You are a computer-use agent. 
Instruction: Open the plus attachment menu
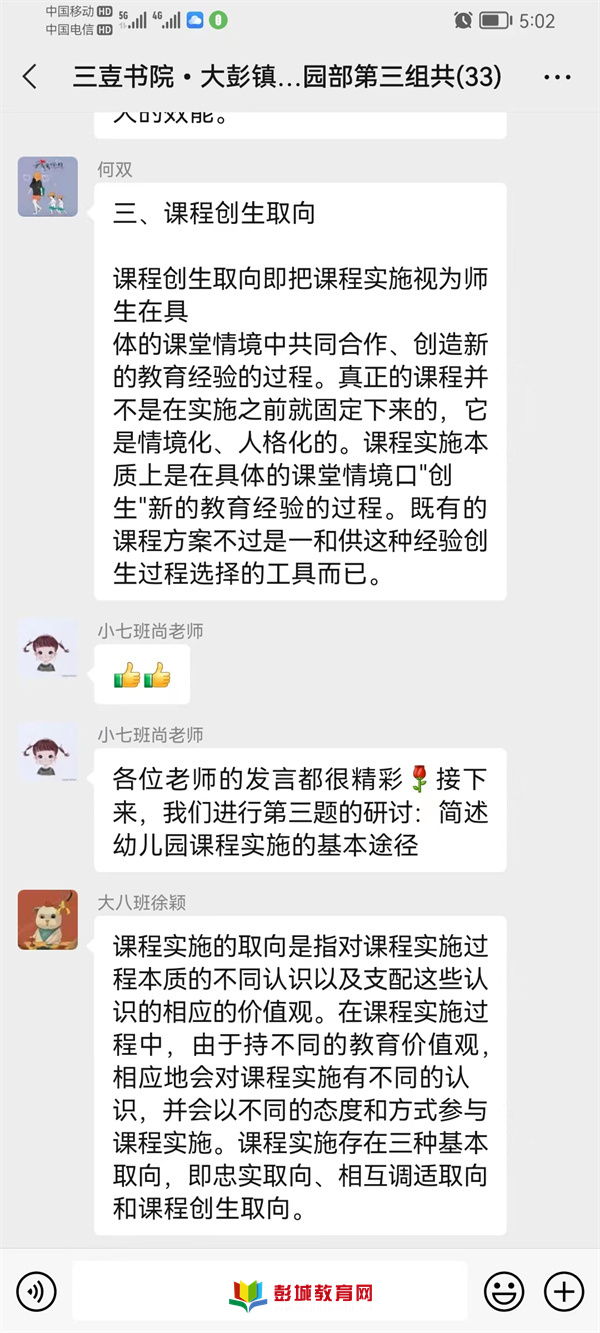click(564, 1291)
